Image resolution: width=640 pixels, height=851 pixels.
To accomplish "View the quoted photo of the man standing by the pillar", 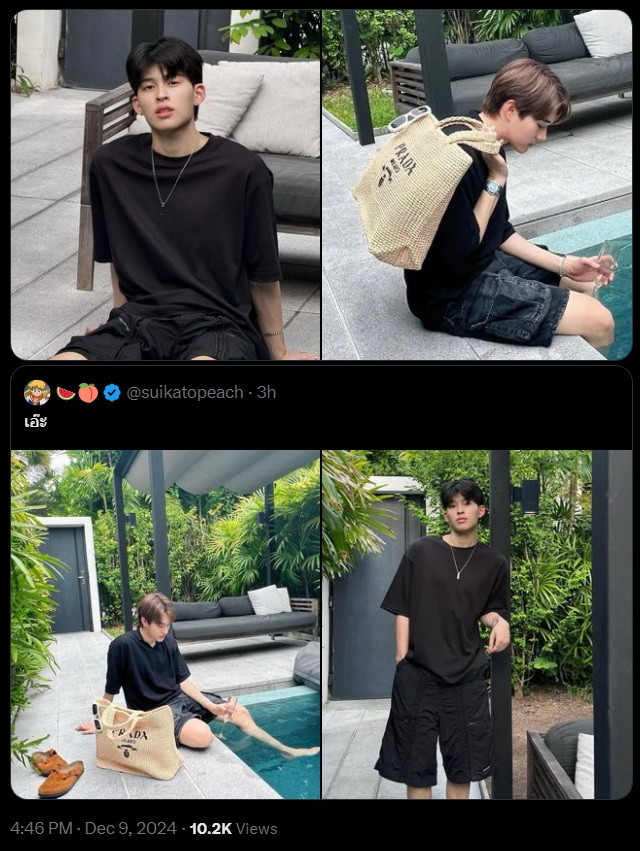I will (477, 624).
